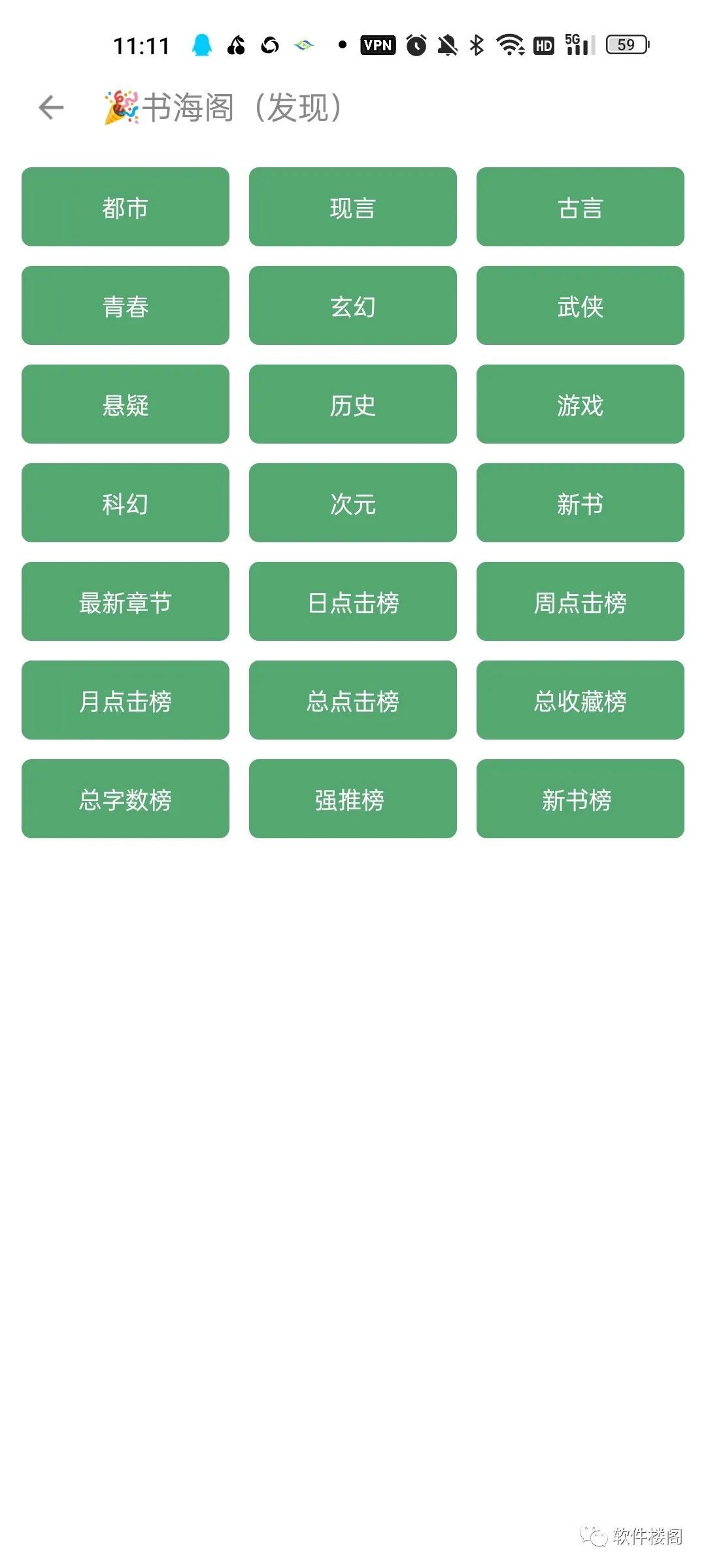This screenshot has width=706, height=1568.
Task: View the 总字数榜 ranking
Action: [125, 799]
